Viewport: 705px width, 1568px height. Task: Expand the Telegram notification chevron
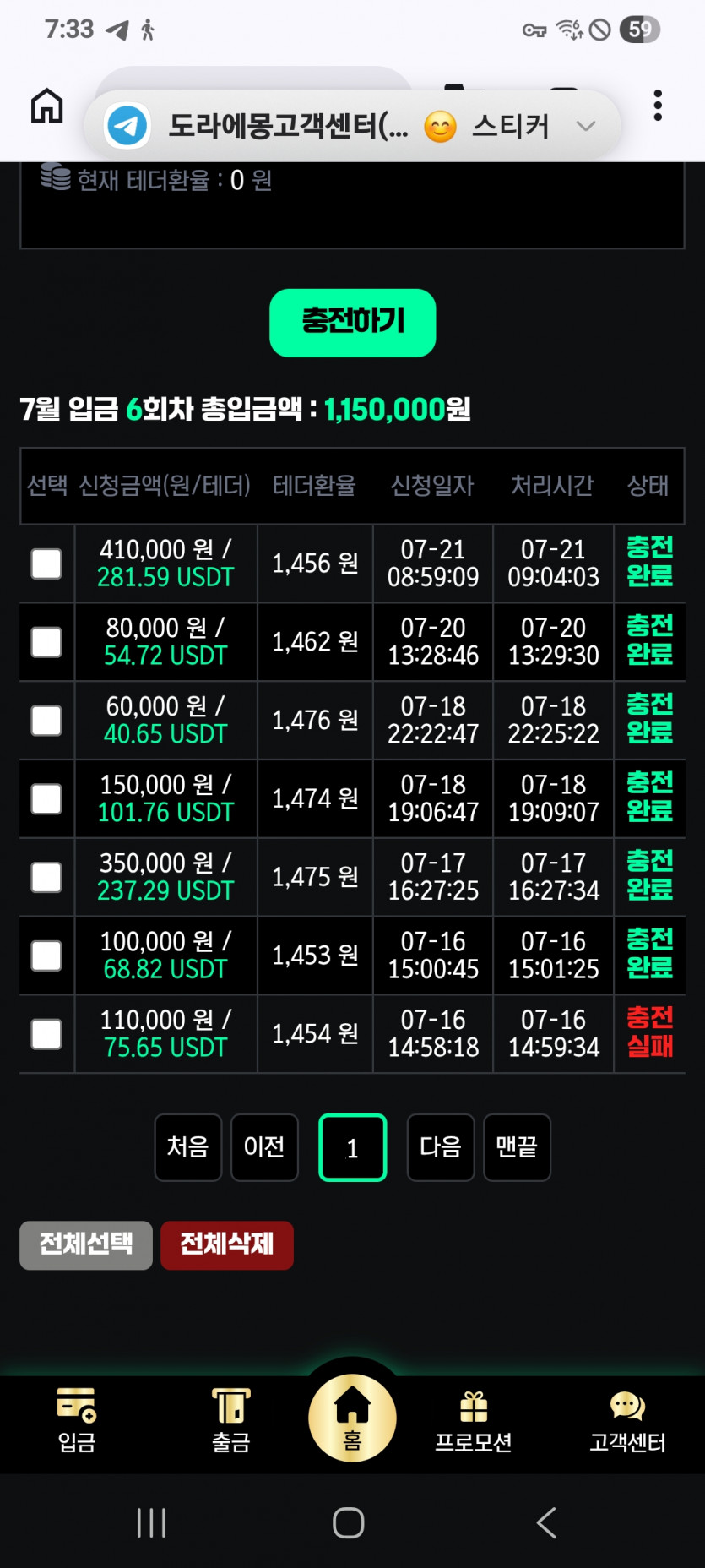[x=586, y=126]
